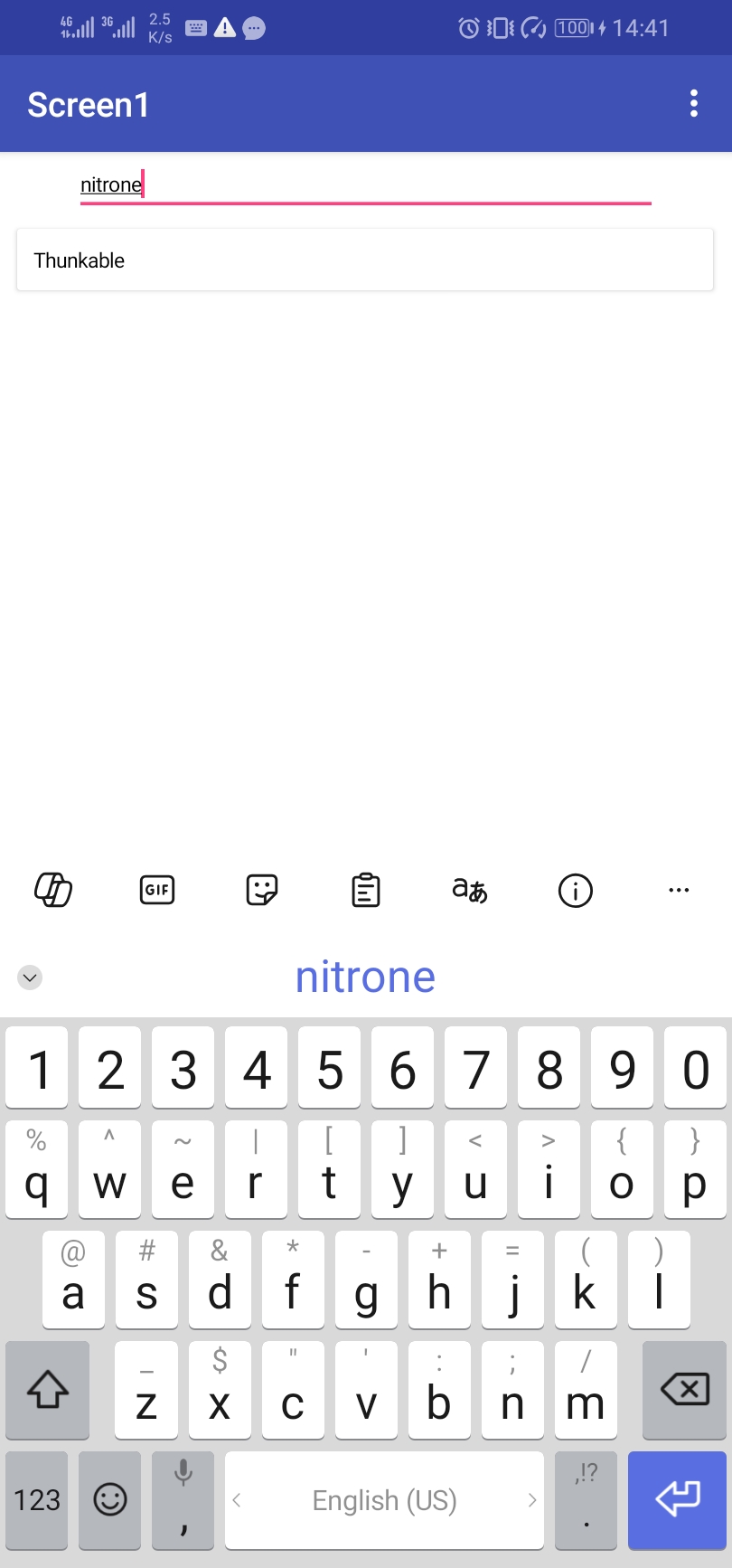Open the emoji keyboard
This screenshot has height=1568, width=732.
click(x=110, y=1500)
